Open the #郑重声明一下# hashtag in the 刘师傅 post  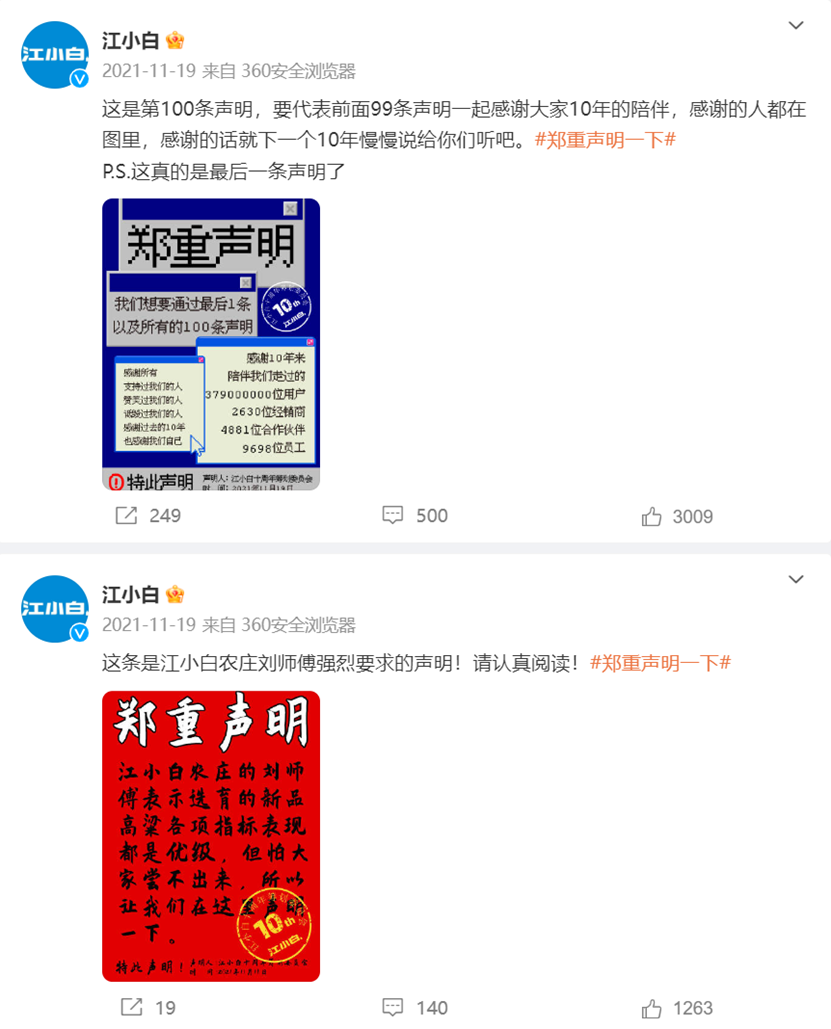(660, 663)
